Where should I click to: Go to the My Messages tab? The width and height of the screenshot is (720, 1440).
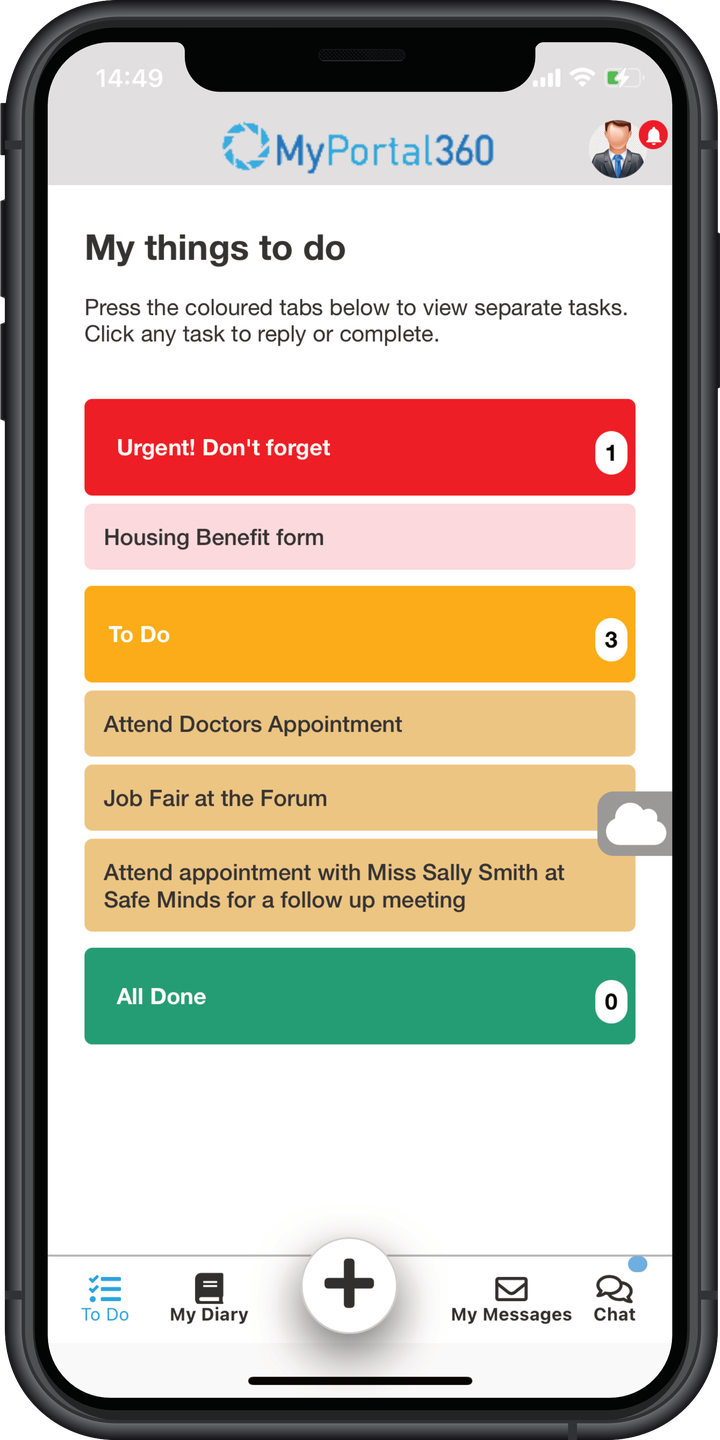coord(511,1298)
